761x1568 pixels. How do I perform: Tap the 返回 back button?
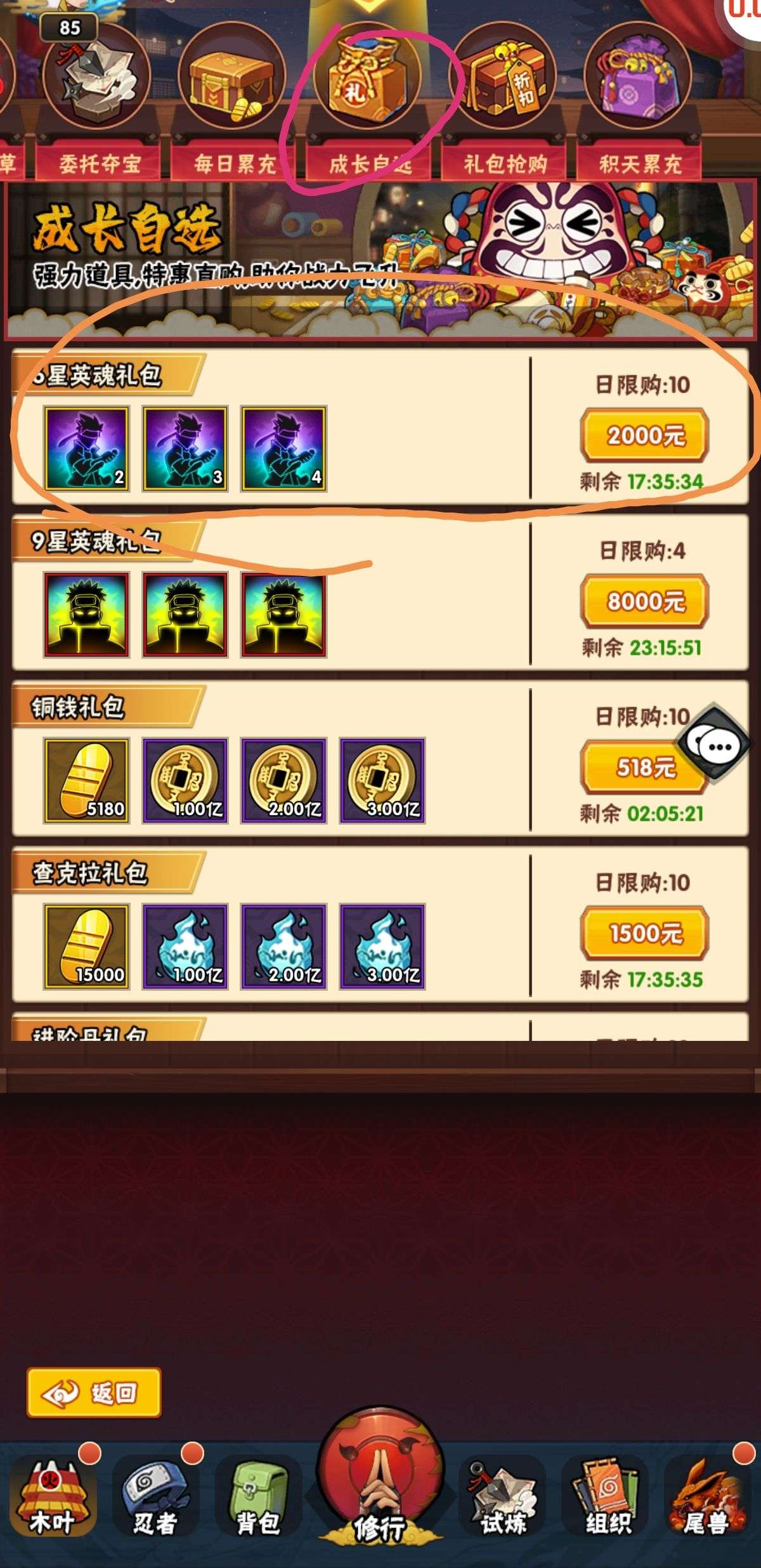click(x=94, y=1392)
